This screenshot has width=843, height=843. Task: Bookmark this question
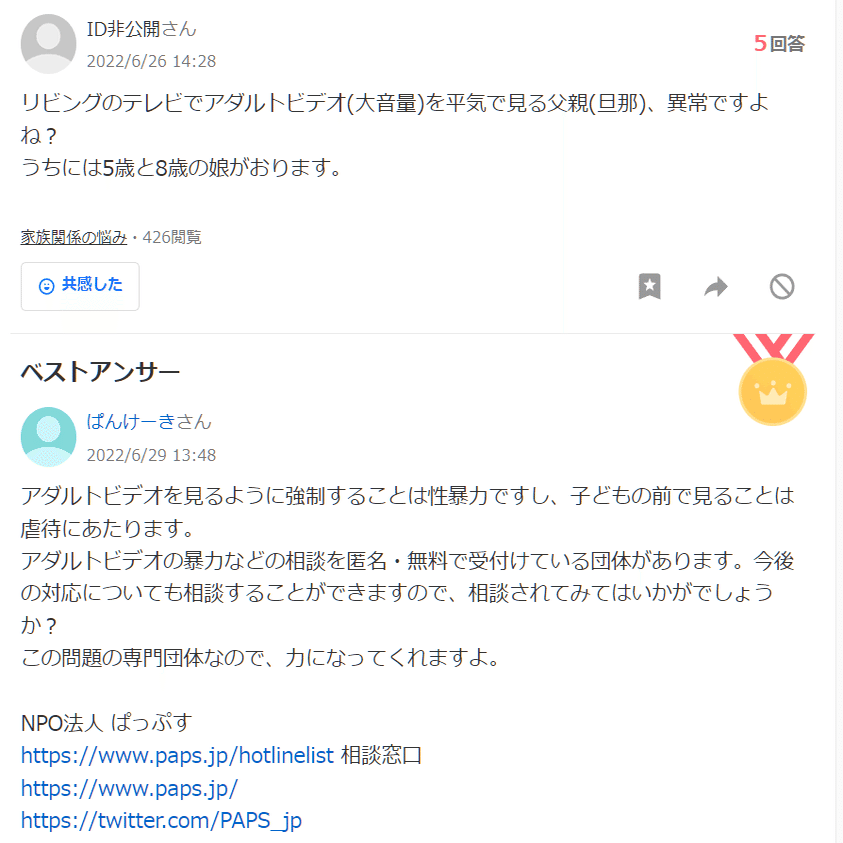coord(649,286)
